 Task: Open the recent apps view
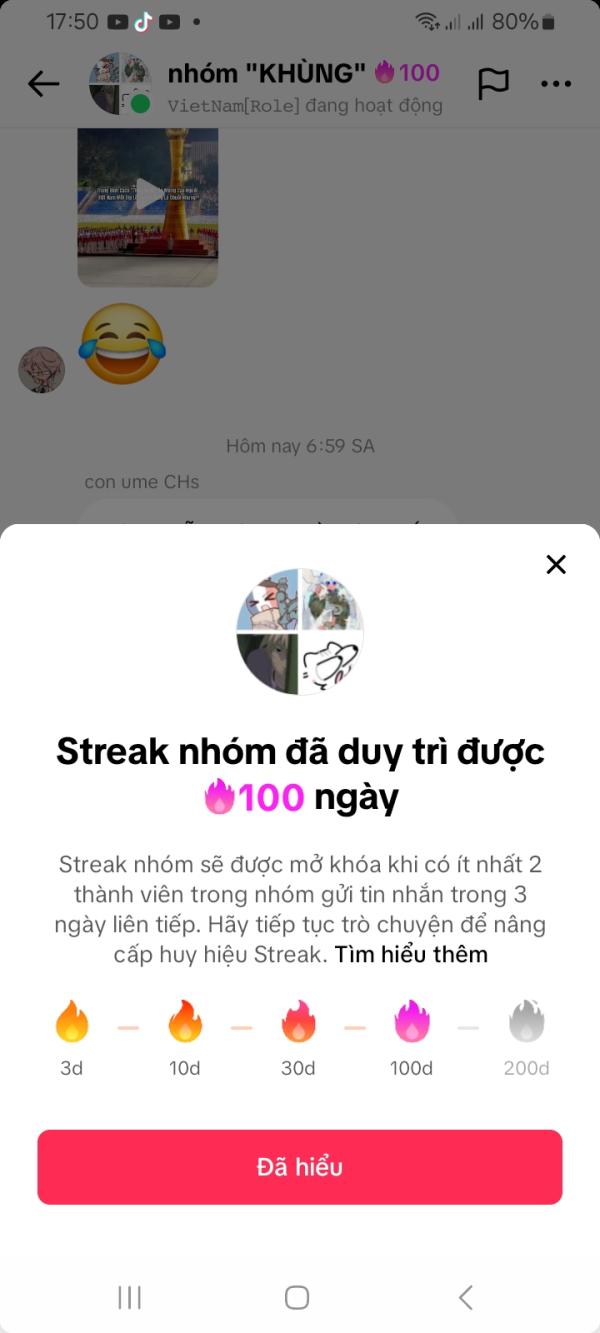(129, 1297)
